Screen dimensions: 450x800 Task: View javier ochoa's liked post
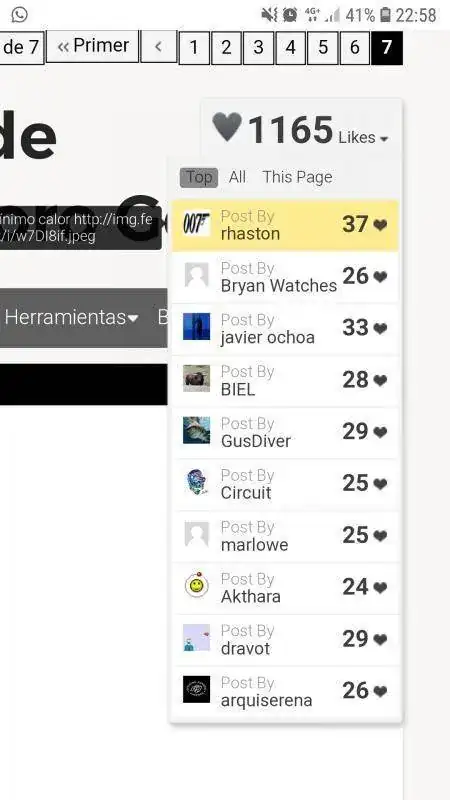(x=285, y=329)
